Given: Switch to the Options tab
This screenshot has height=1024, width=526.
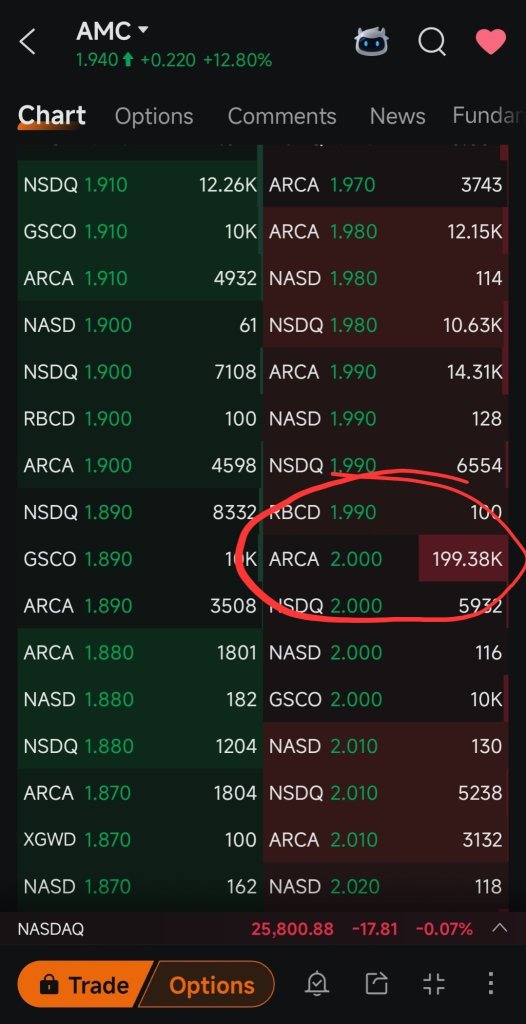Looking at the screenshot, I should [154, 116].
